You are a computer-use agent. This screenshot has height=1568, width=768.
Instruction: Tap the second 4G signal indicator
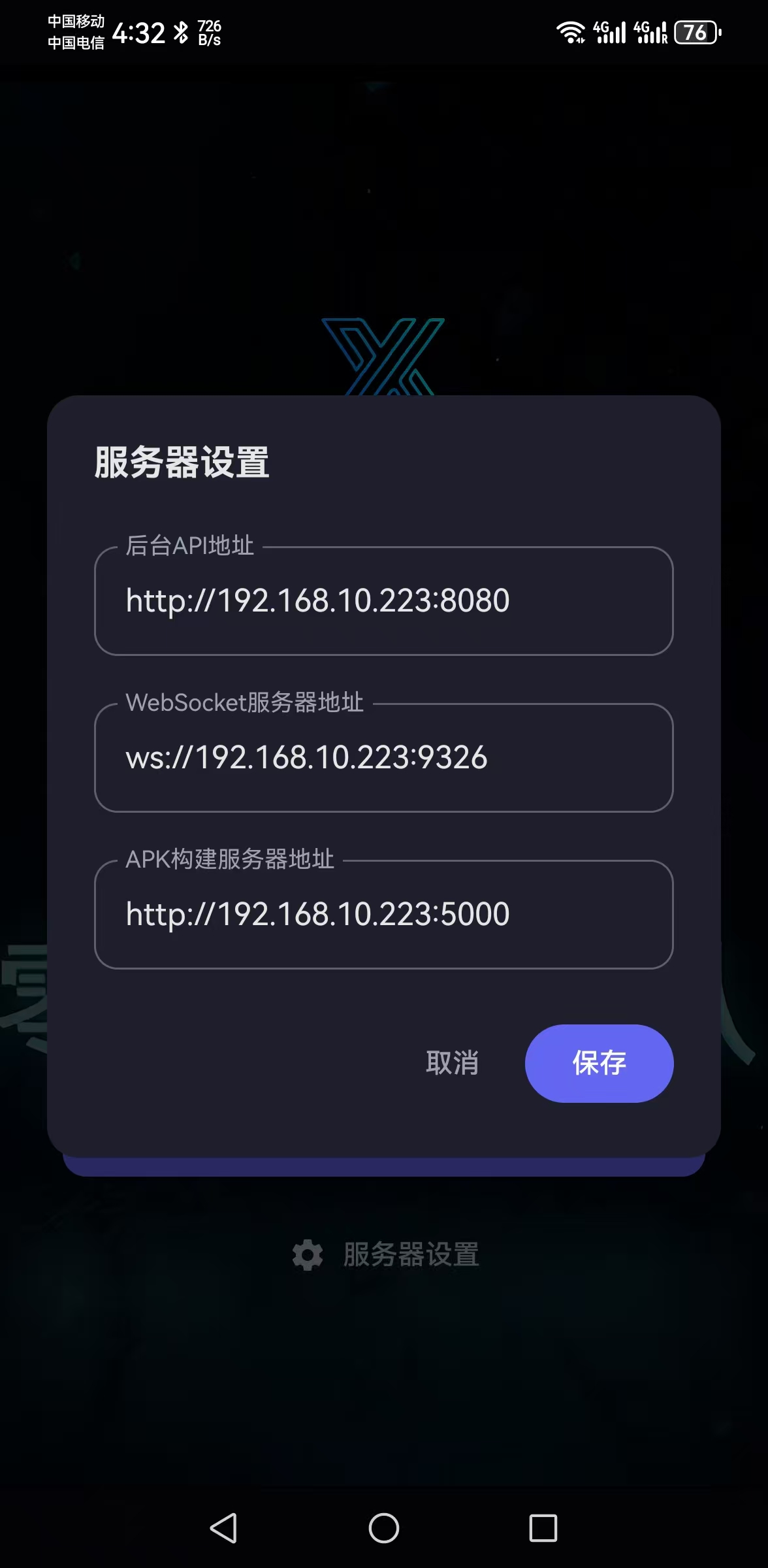[645, 29]
